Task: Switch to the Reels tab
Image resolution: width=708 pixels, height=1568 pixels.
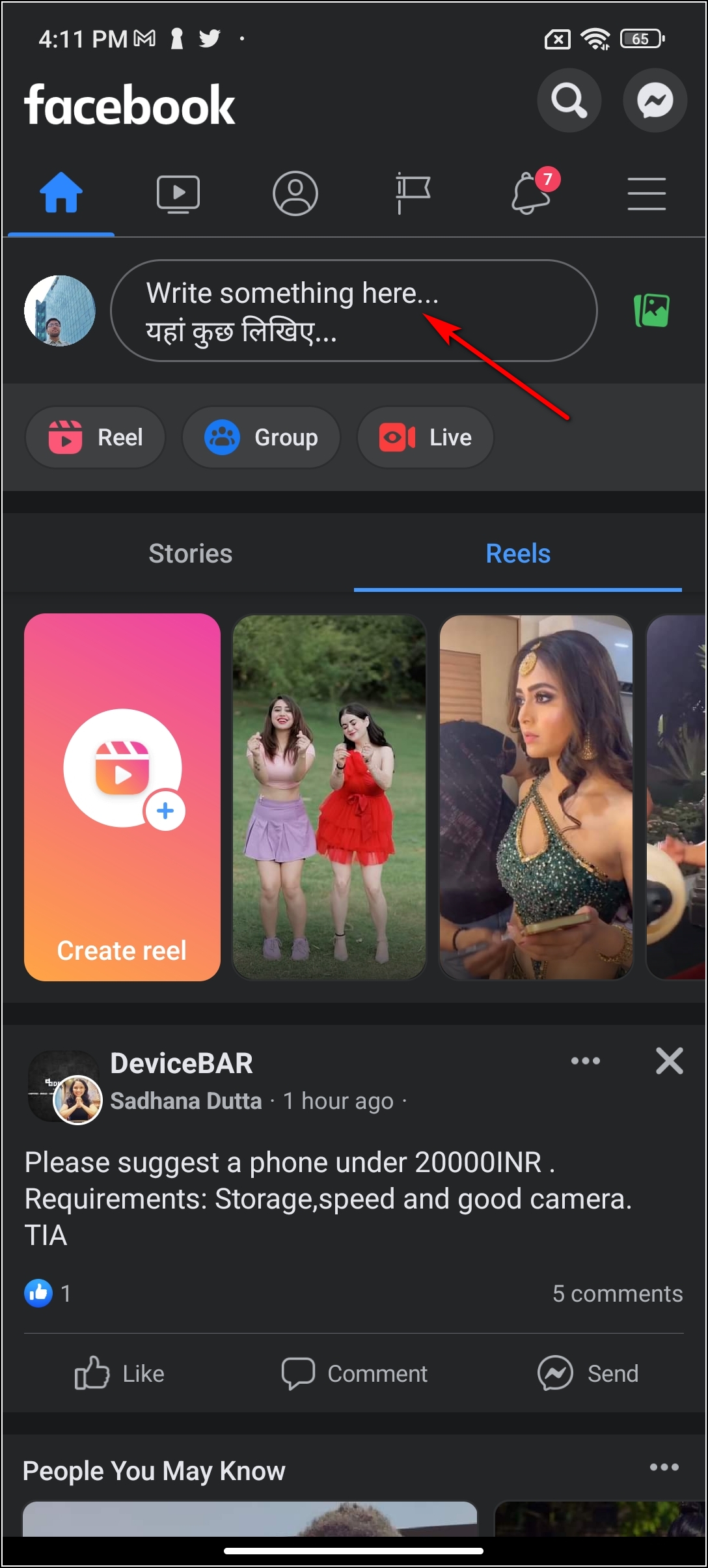Action: (517, 553)
